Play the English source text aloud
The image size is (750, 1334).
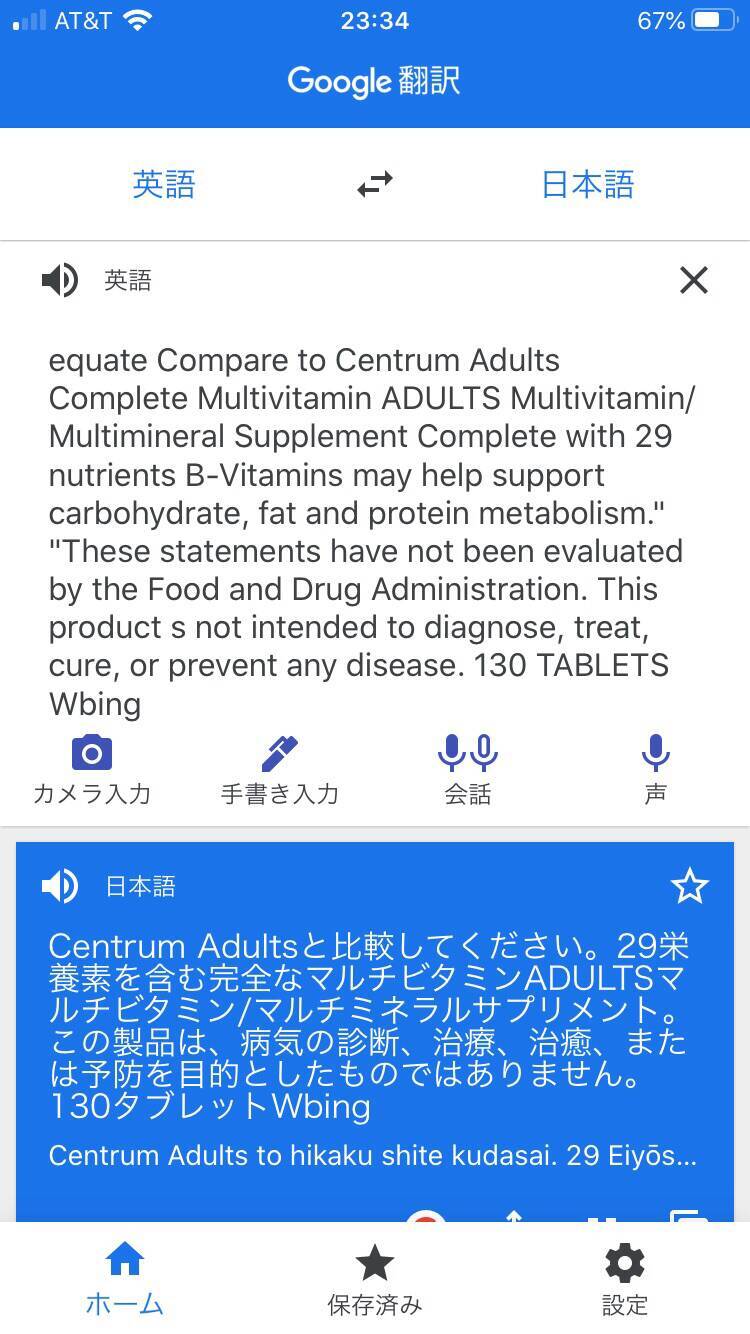(x=60, y=281)
